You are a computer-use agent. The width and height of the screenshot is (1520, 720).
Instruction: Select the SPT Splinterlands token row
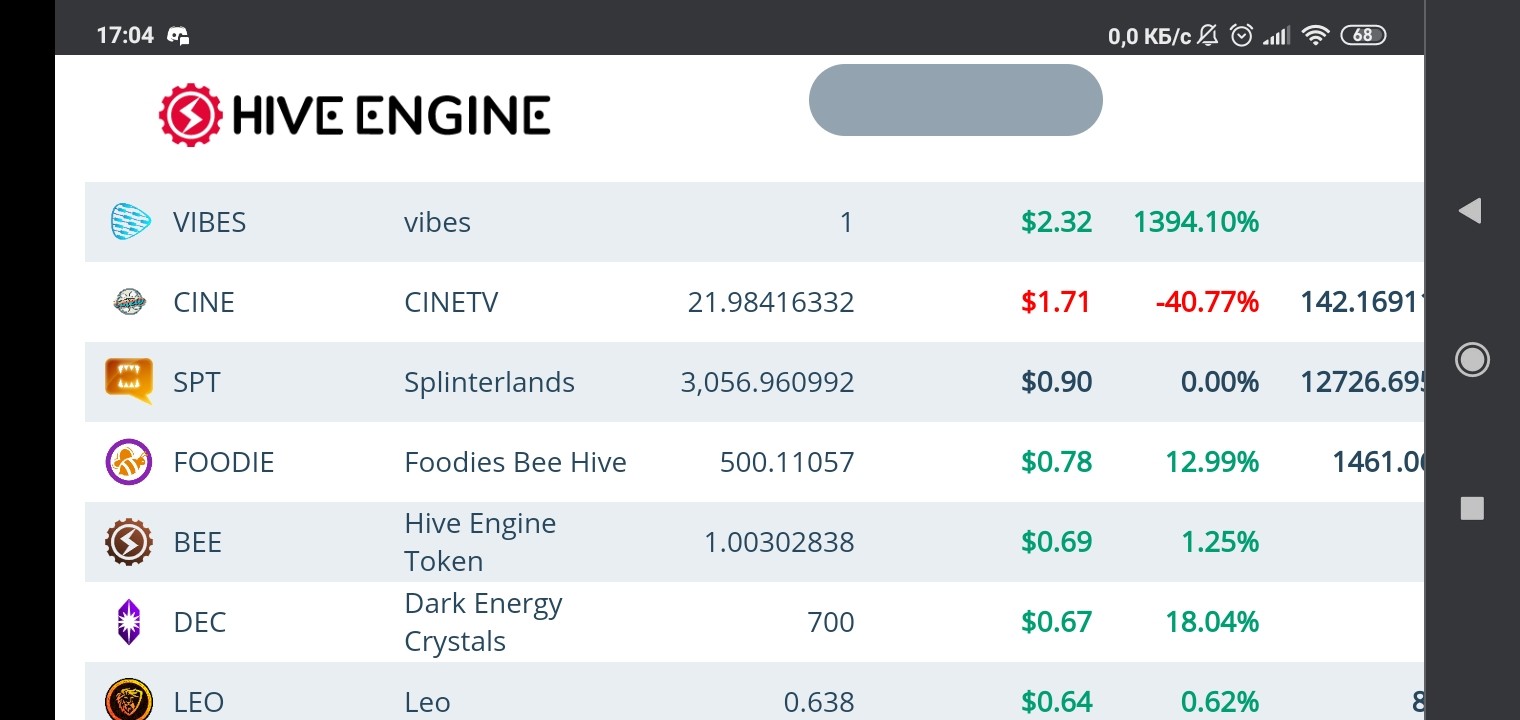coord(754,382)
